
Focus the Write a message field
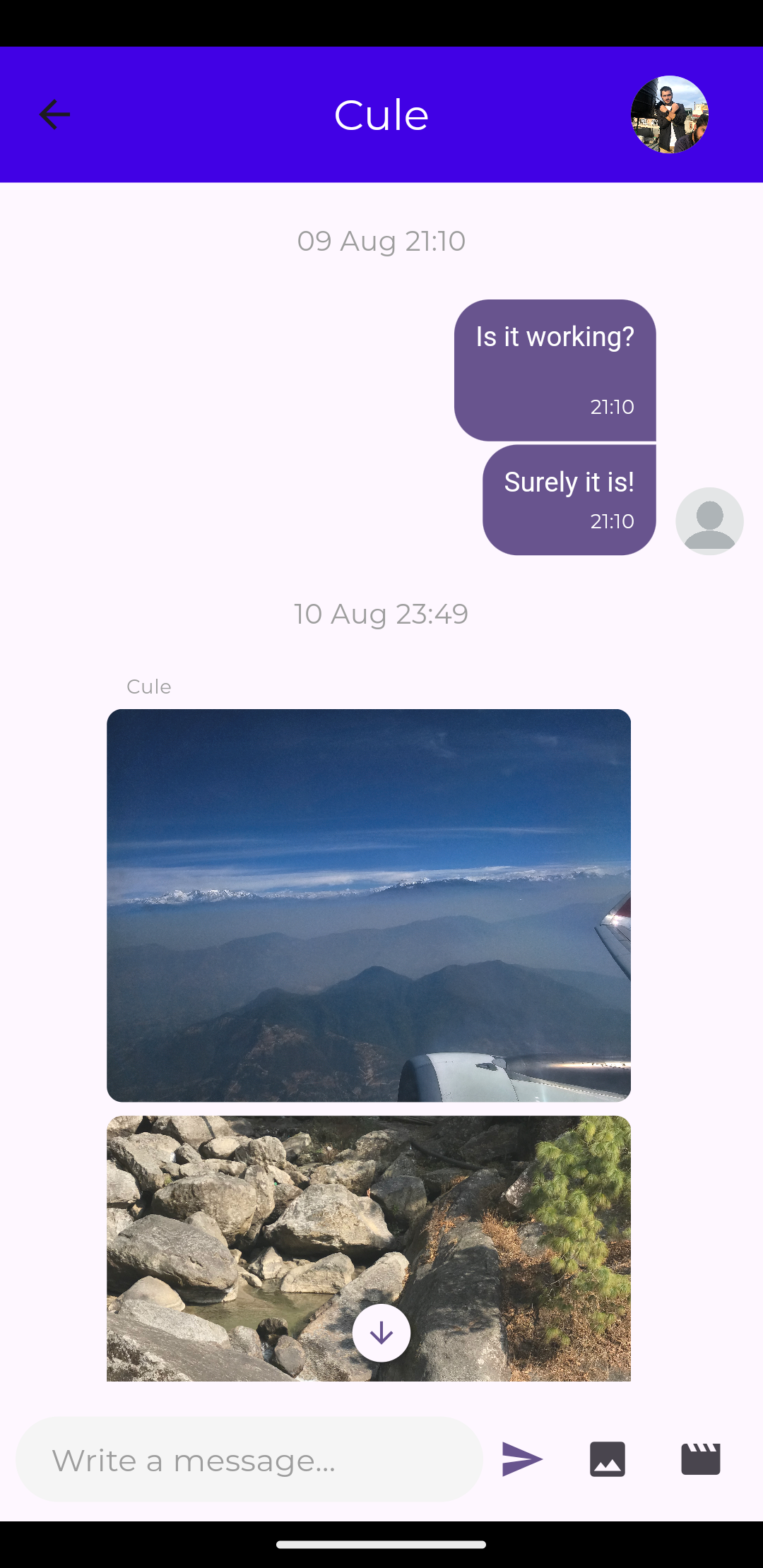tap(249, 1459)
